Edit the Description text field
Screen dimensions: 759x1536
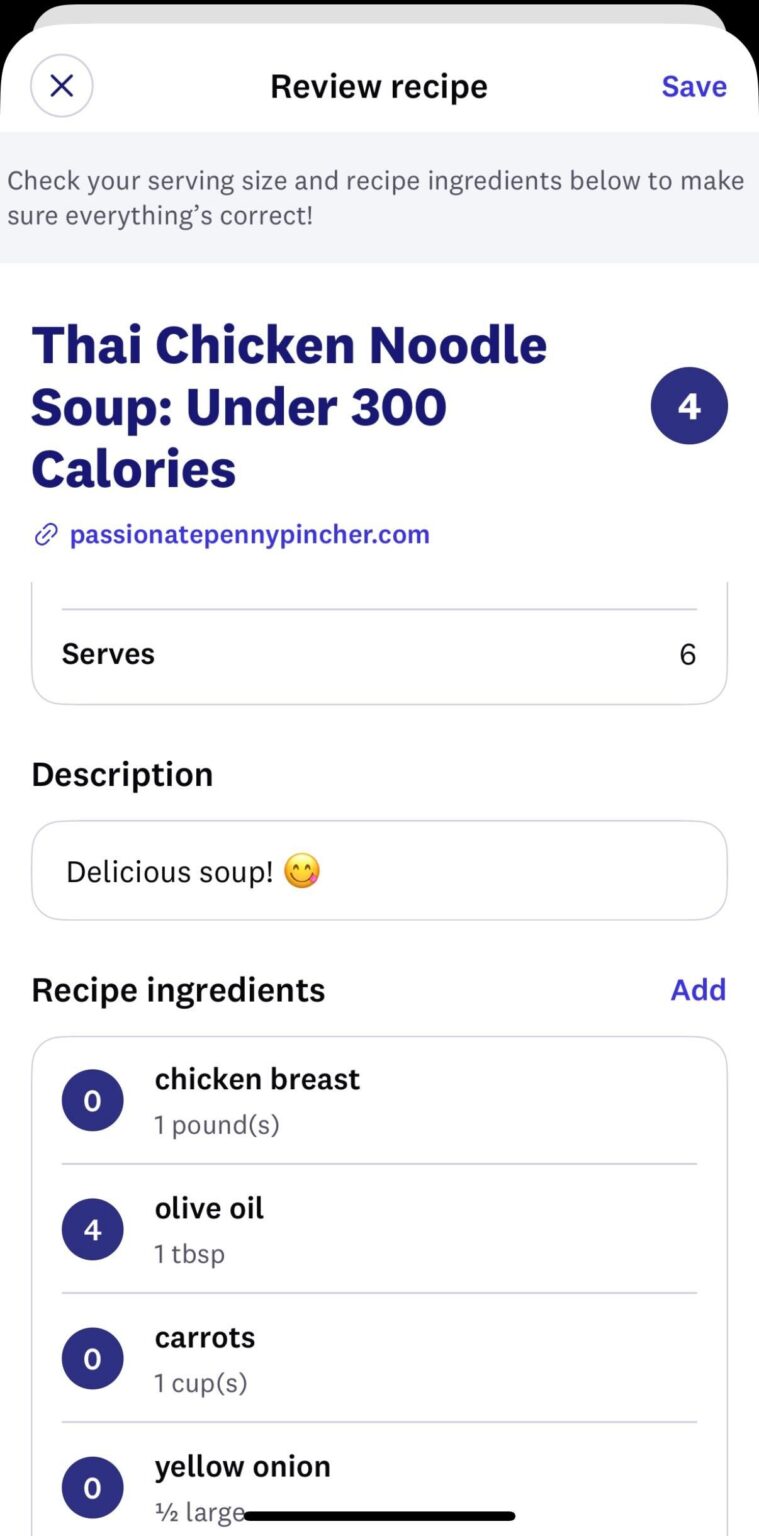pyautogui.click(x=379, y=871)
